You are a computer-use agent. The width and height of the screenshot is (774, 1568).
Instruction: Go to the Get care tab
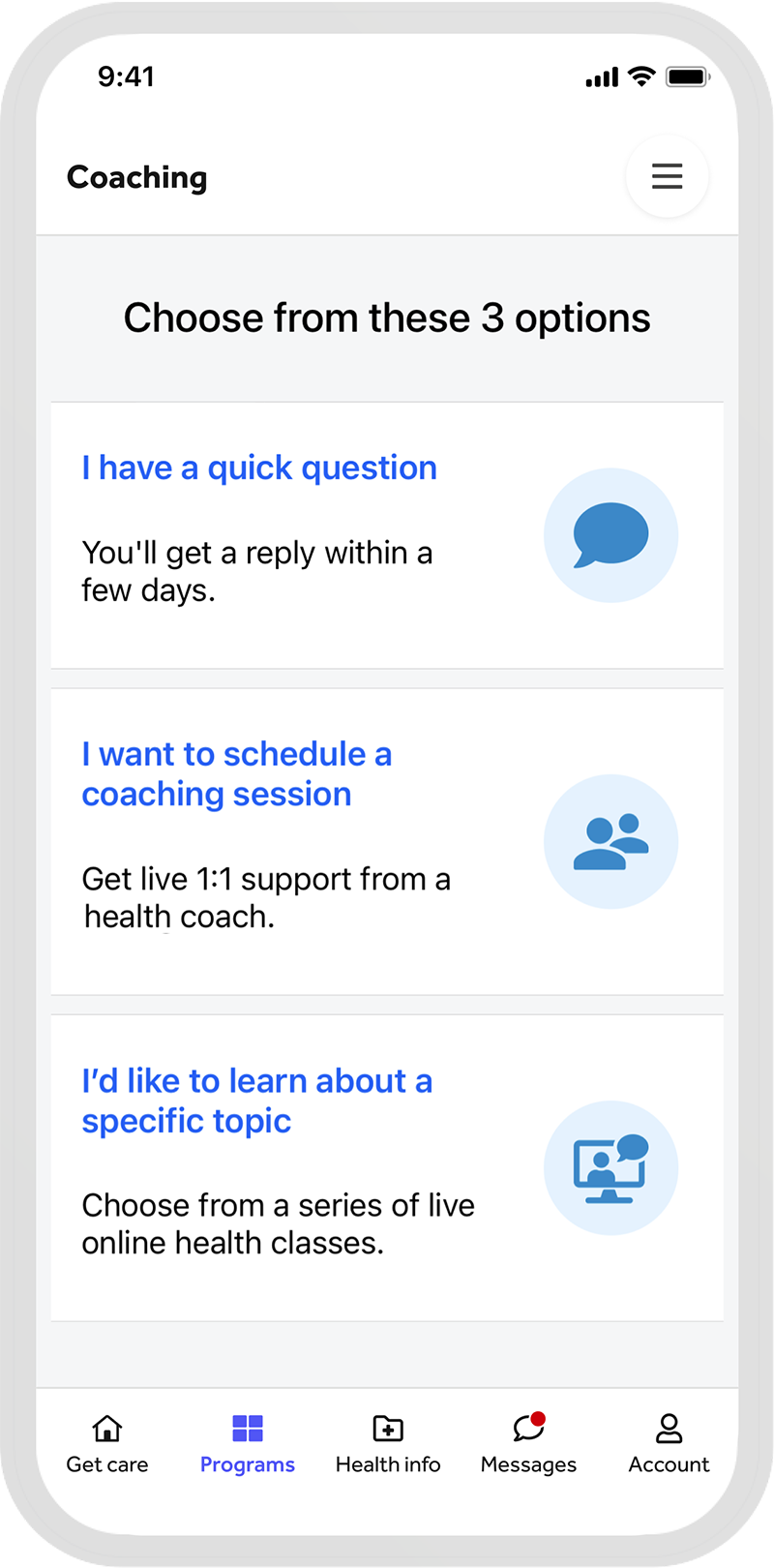[107, 1442]
